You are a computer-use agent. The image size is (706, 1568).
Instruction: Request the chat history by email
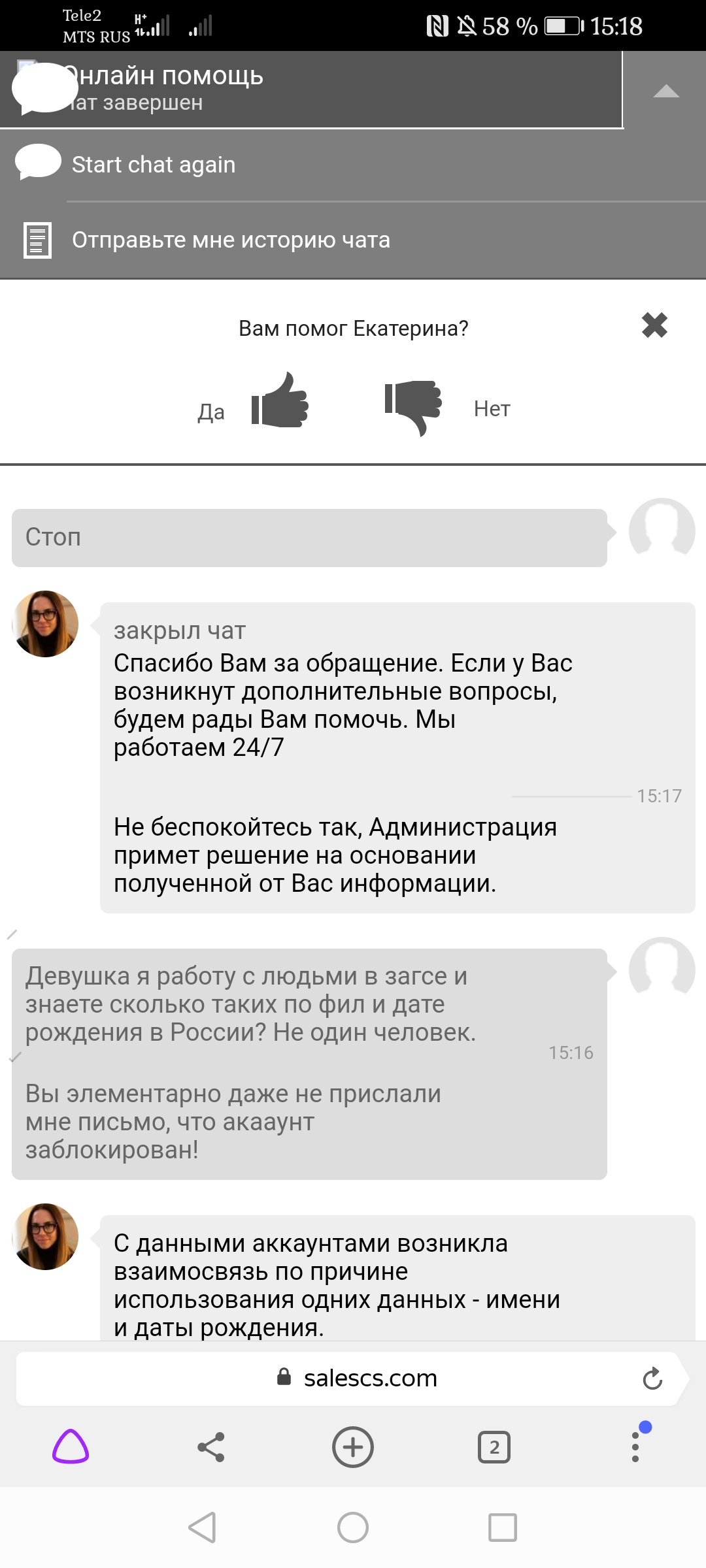tap(353, 240)
